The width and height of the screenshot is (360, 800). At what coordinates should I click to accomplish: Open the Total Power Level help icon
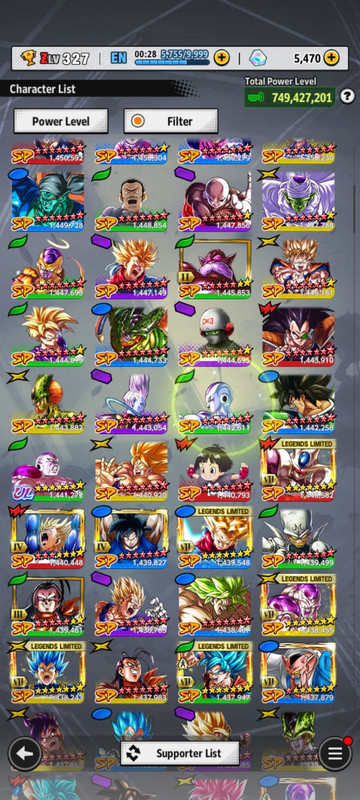click(x=347, y=96)
